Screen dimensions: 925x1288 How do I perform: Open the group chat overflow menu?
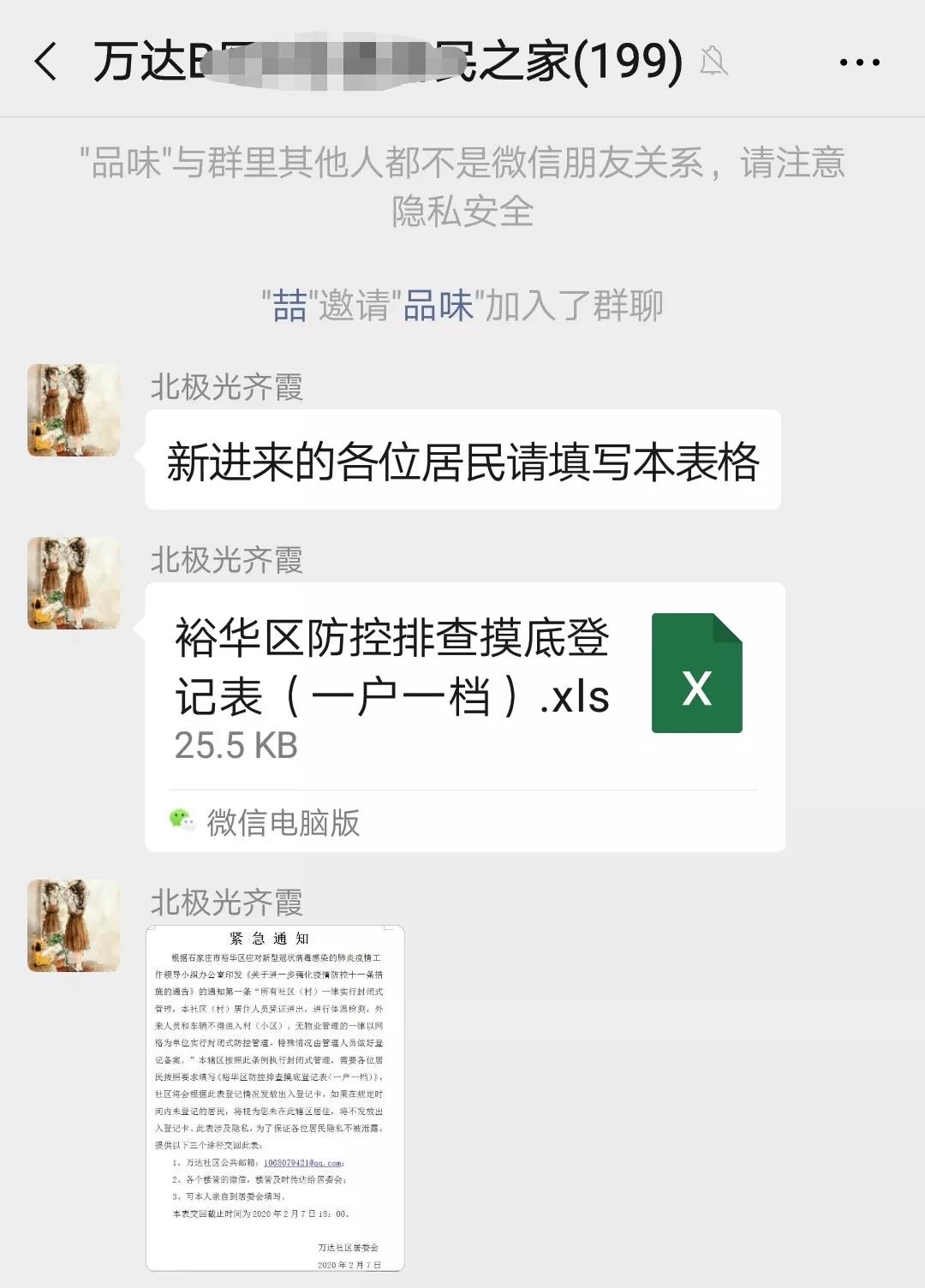[859, 63]
